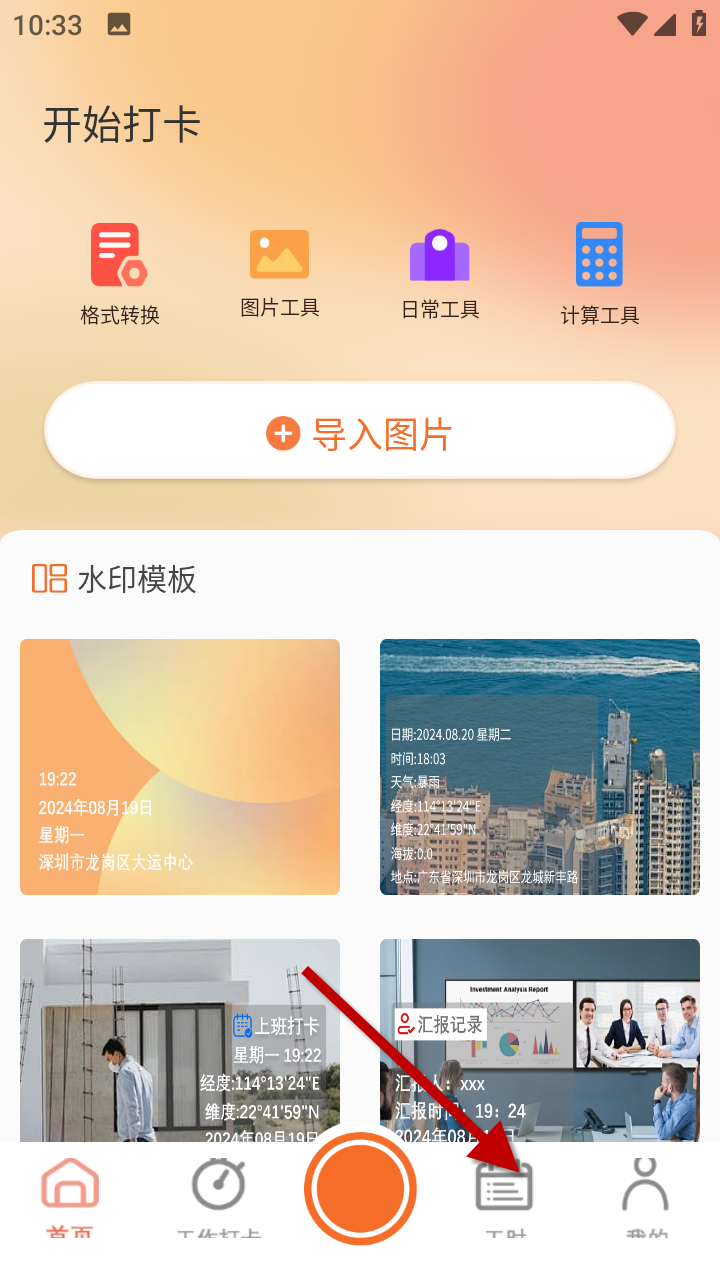Select the orange gradient watermark template

[x=180, y=767]
